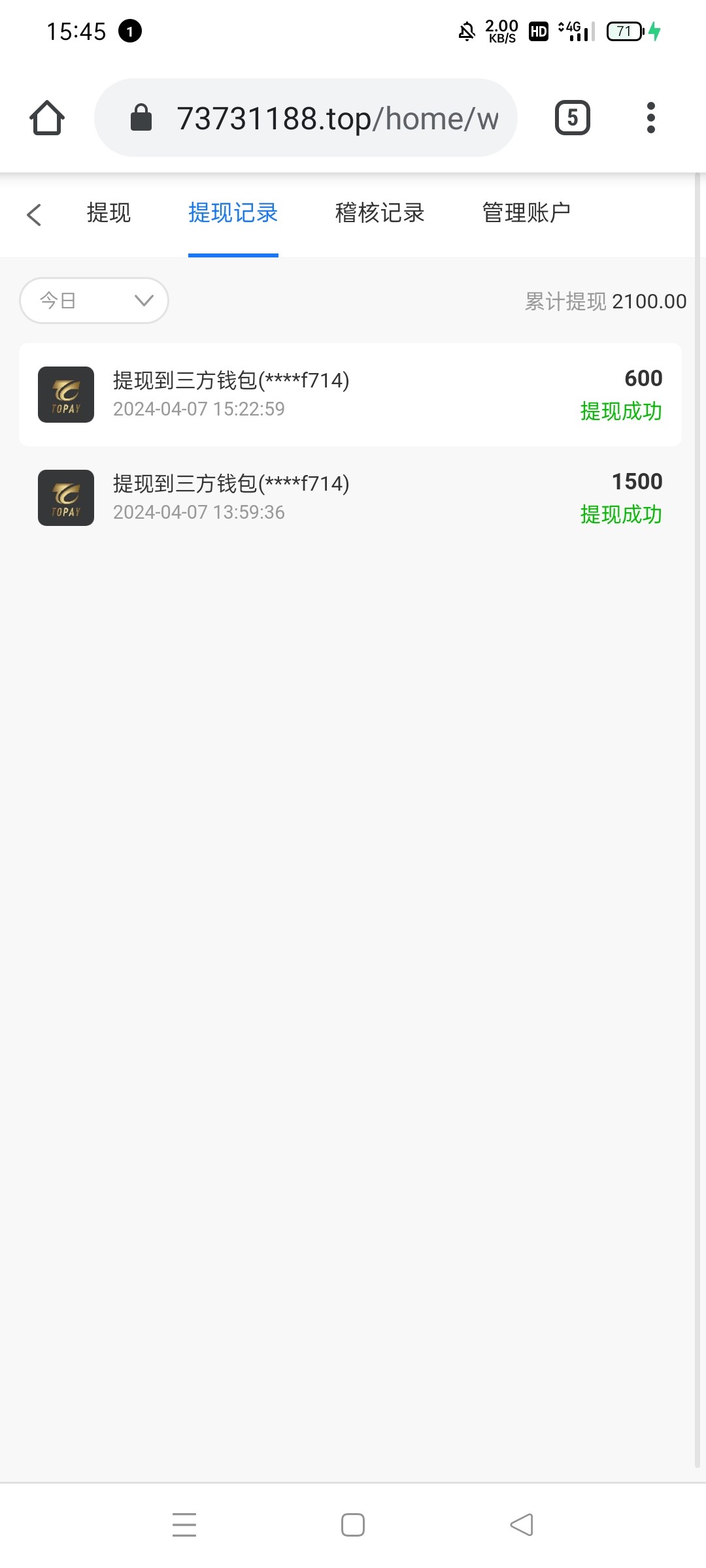This screenshot has width=706, height=1568.
Task: Open recent apps from the navigation bar
Action: click(184, 1525)
